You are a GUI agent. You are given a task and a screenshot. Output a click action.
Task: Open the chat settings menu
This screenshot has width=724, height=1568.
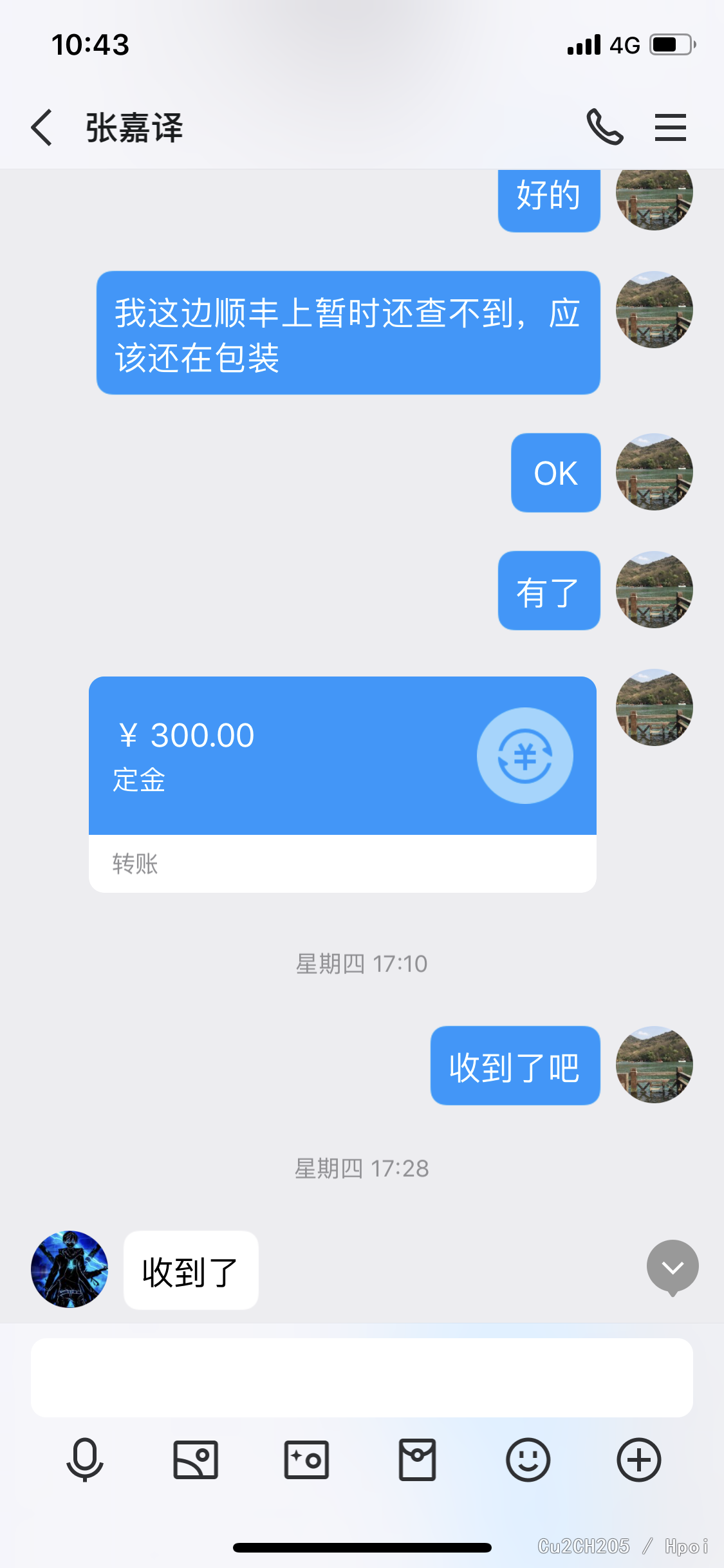click(670, 127)
